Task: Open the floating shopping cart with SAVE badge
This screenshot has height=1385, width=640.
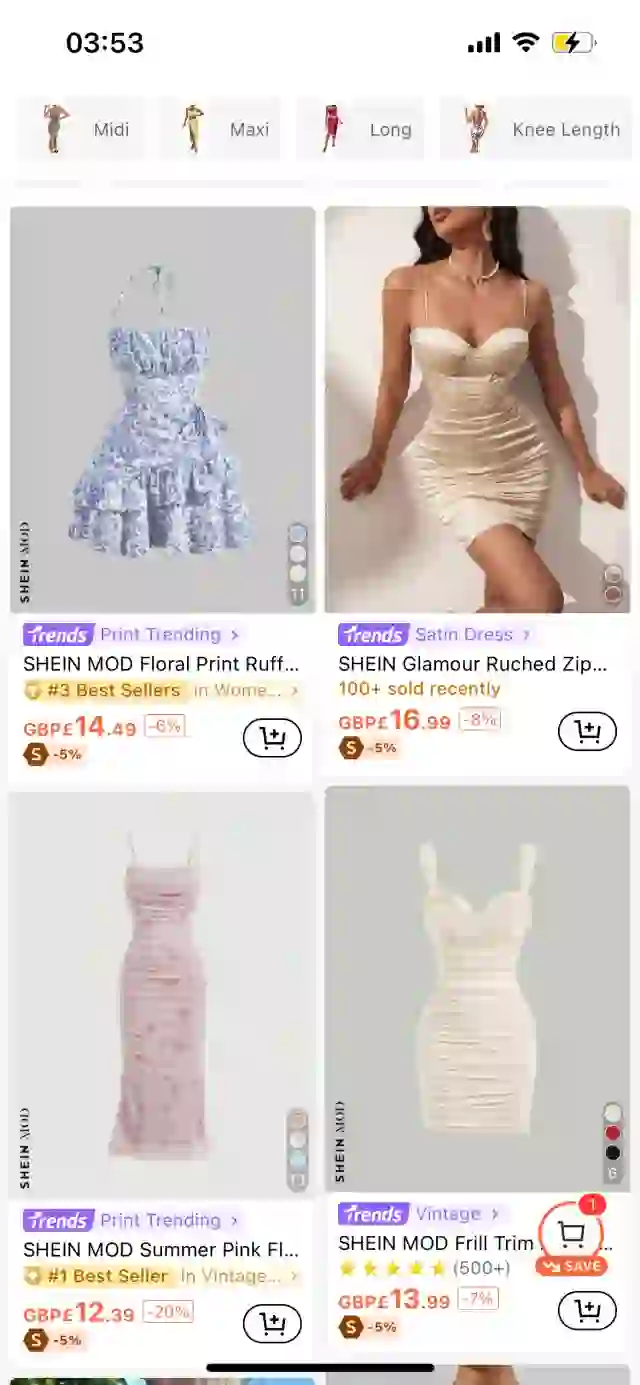Action: [x=571, y=1238]
